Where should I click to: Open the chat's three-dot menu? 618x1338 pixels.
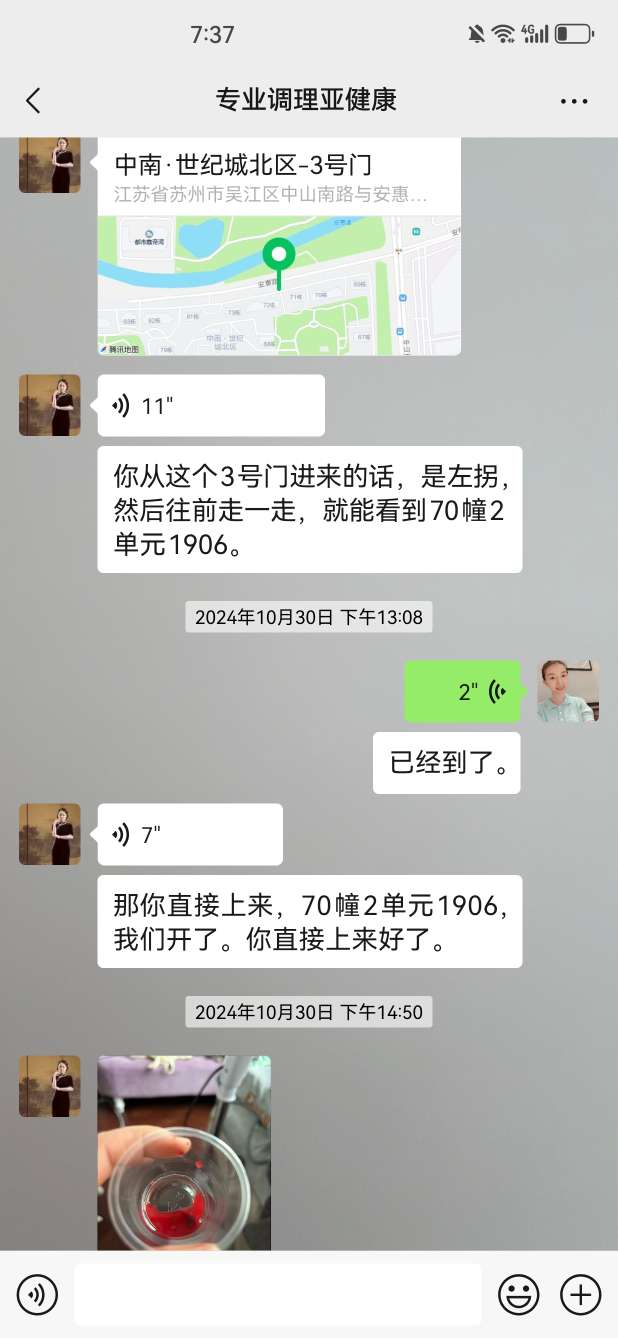point(574,101)
